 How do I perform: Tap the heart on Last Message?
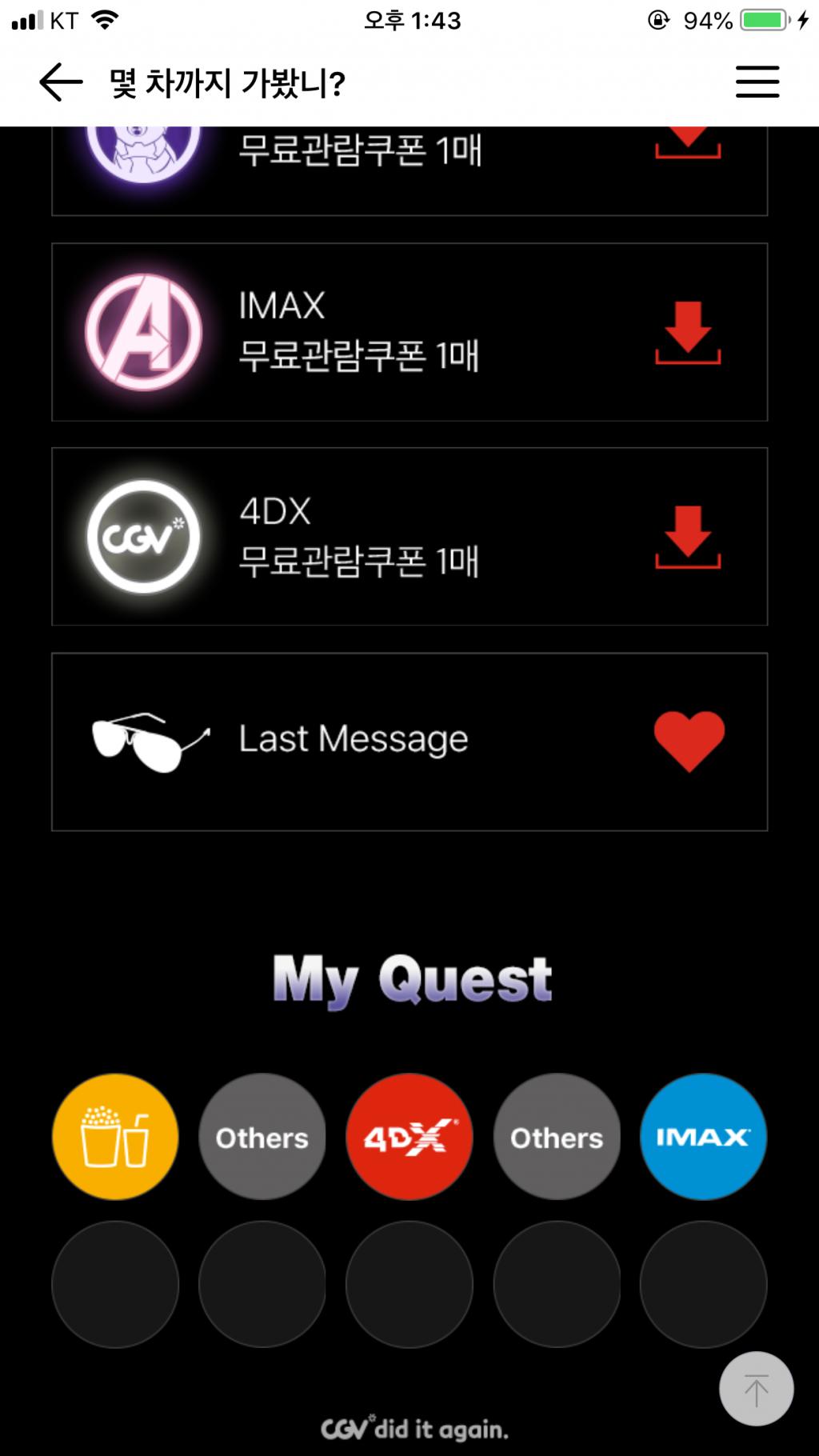[x=689, y=741]
